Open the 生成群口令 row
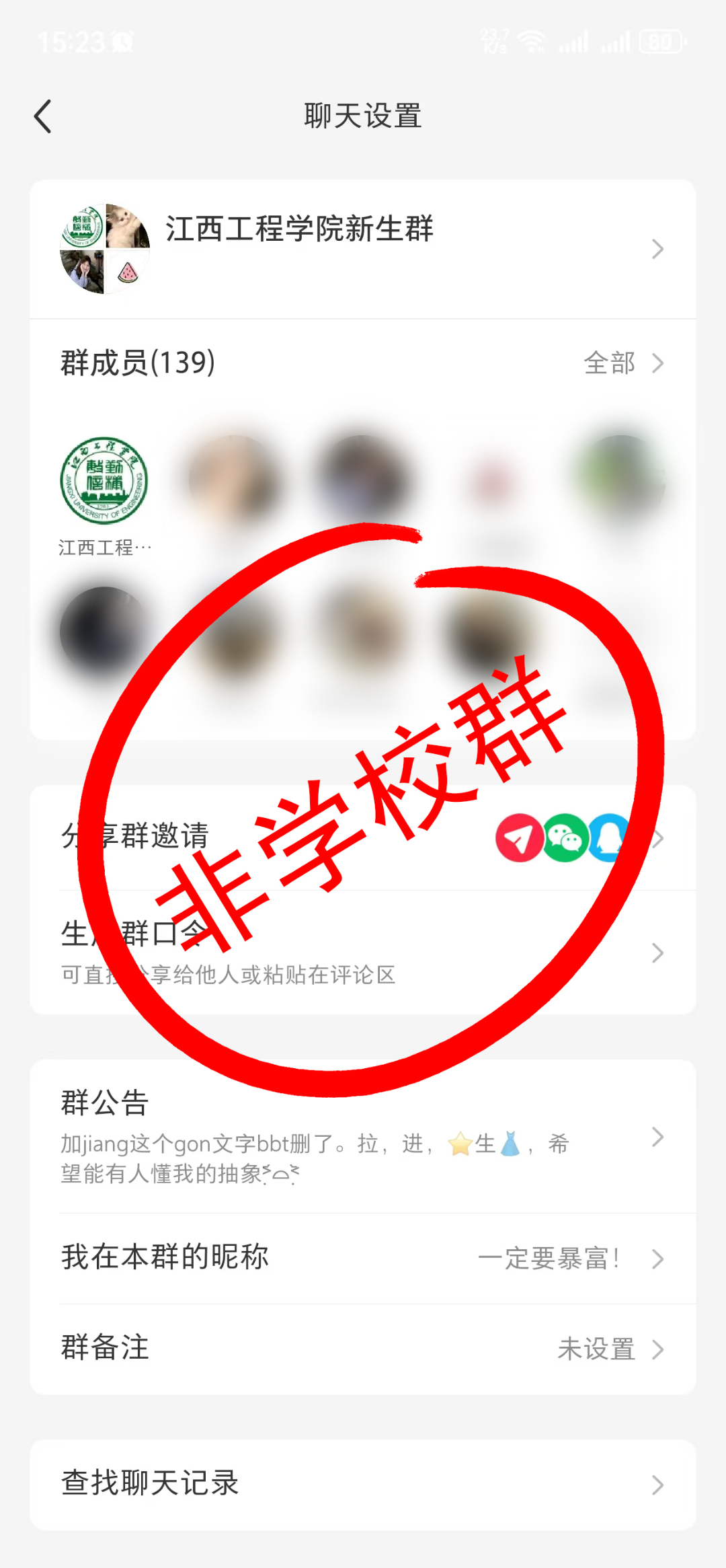 tap(363, 953)
